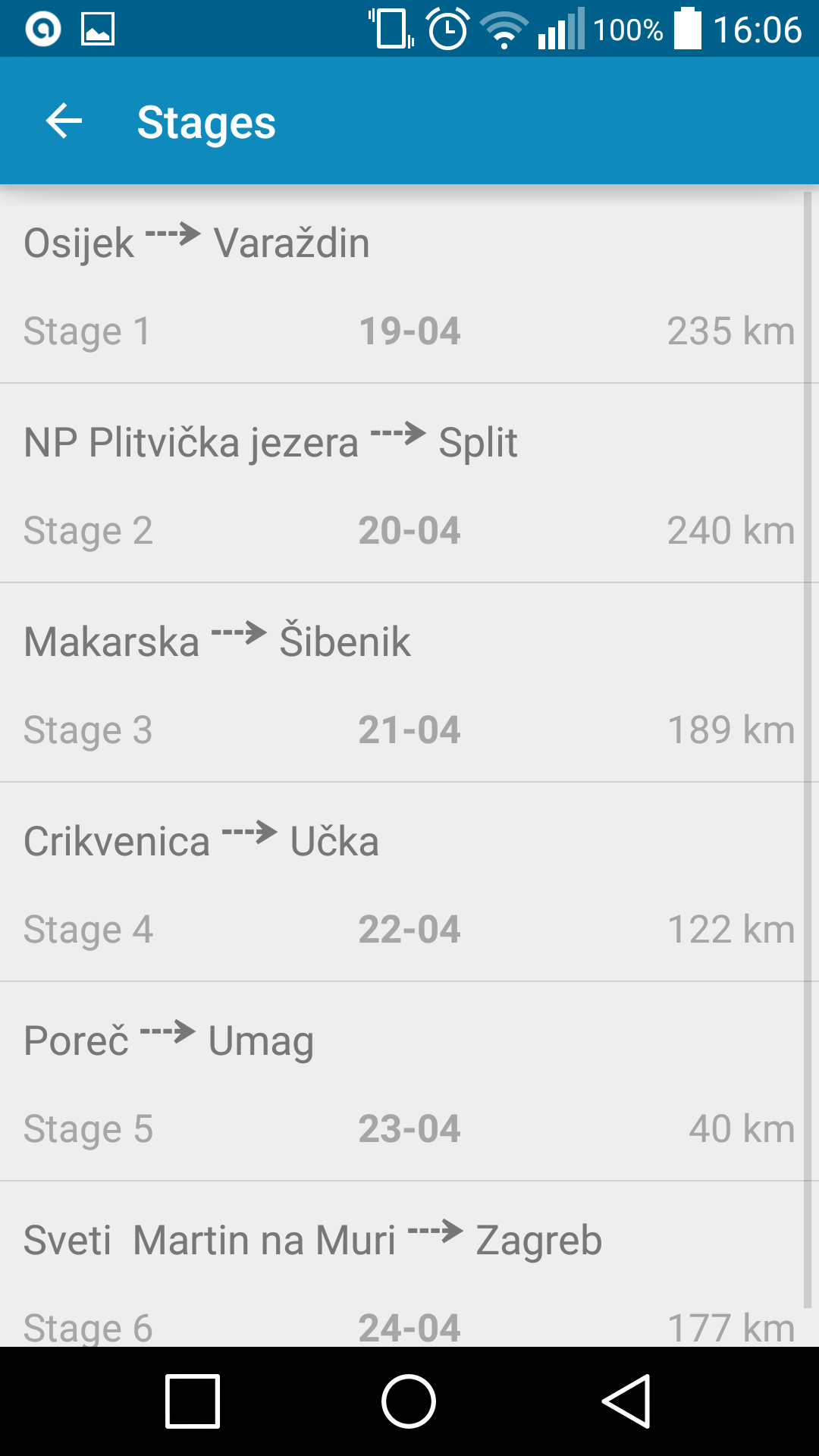Go back from the Stages screen

[x=64, y=121]
